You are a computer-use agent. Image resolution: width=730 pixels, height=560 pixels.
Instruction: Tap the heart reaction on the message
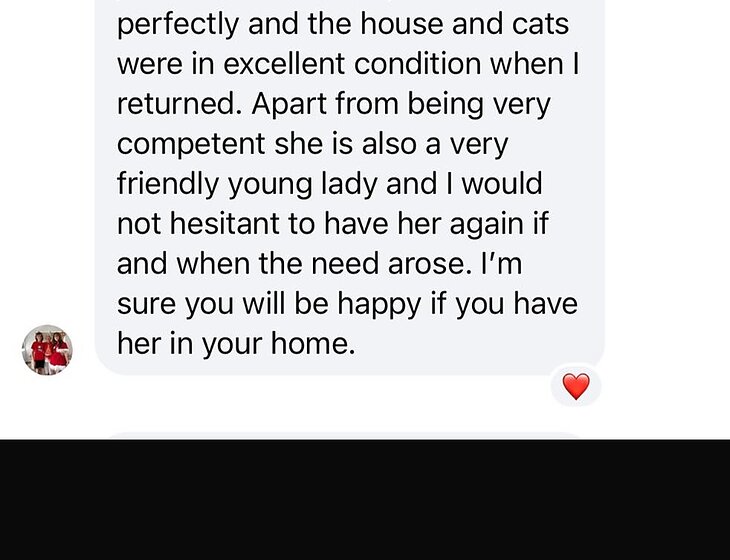point(576,387)
